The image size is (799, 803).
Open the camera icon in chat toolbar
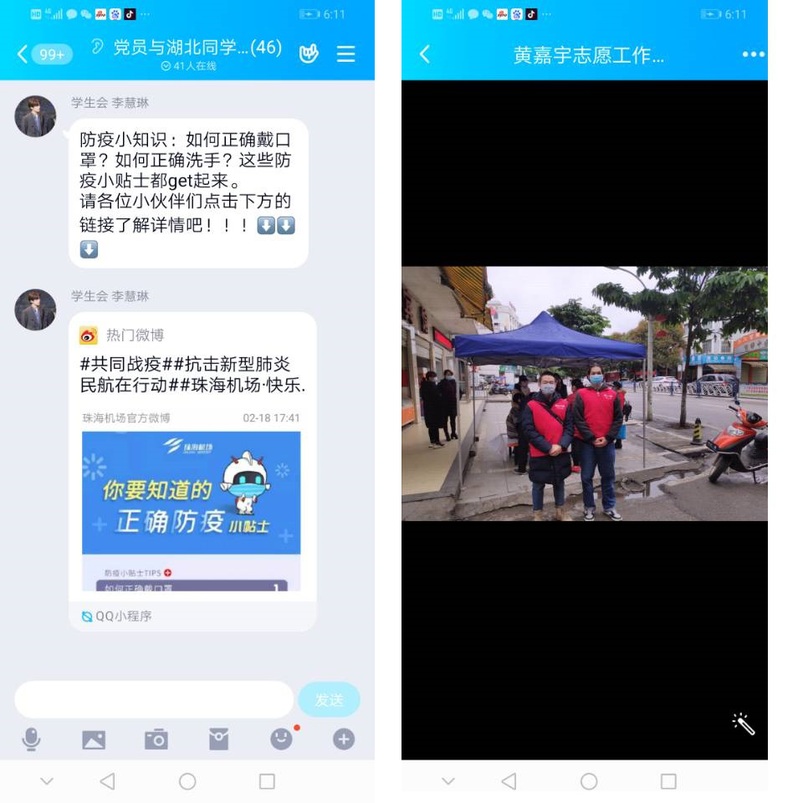click(x=156, y=739)
